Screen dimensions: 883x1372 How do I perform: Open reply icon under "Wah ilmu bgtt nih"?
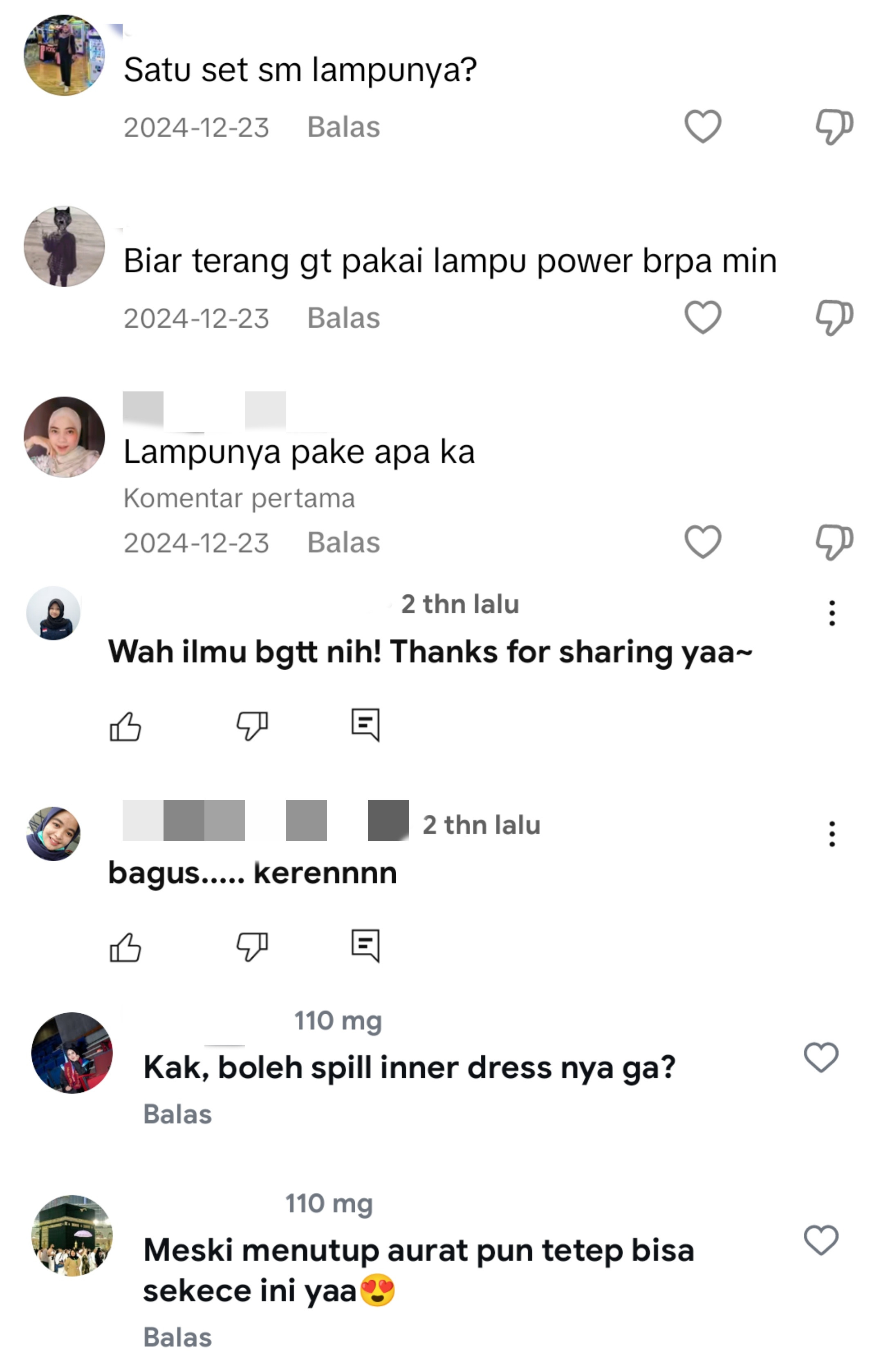(365, 725)
